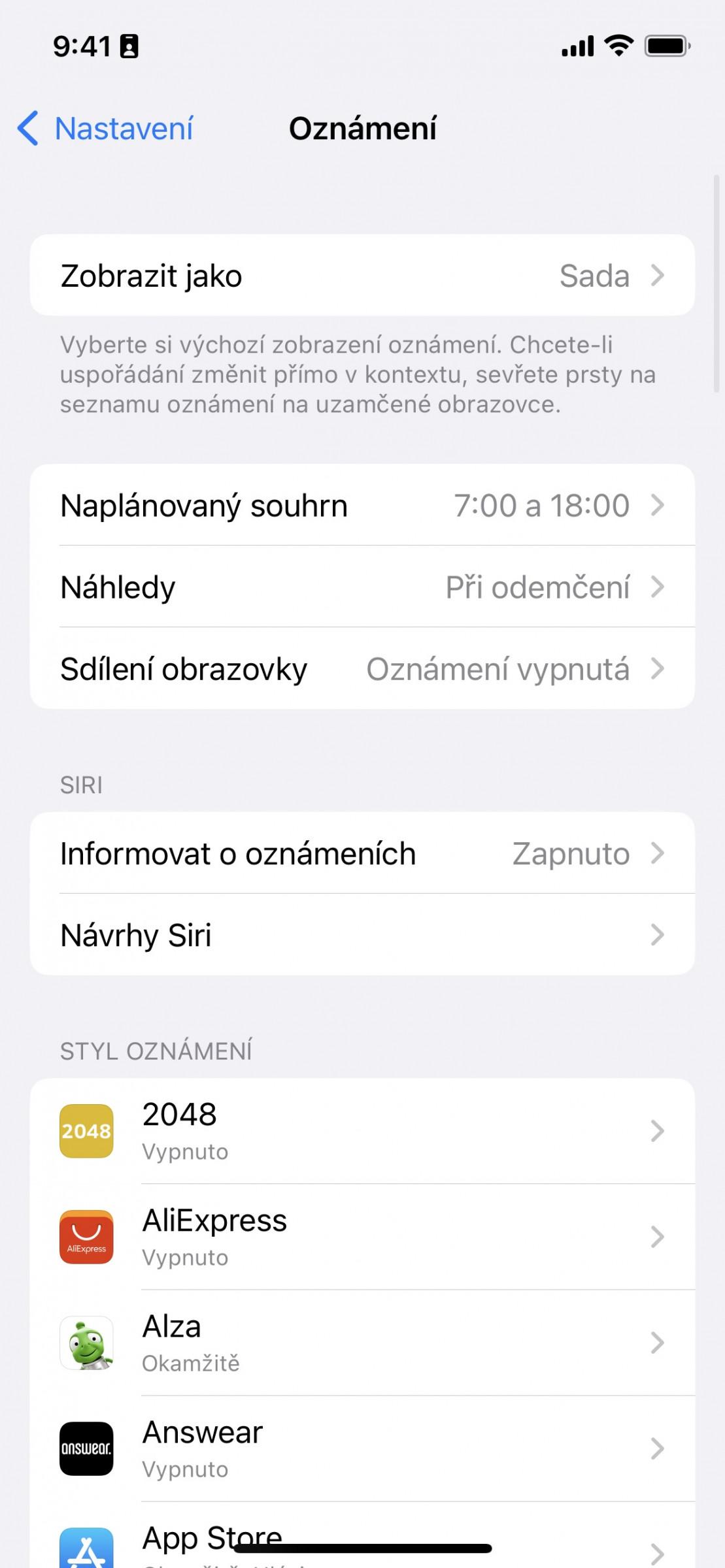The image size is (725, 1568).
Task: Open the Zobrazit jako setting
Action: (362, 275)
